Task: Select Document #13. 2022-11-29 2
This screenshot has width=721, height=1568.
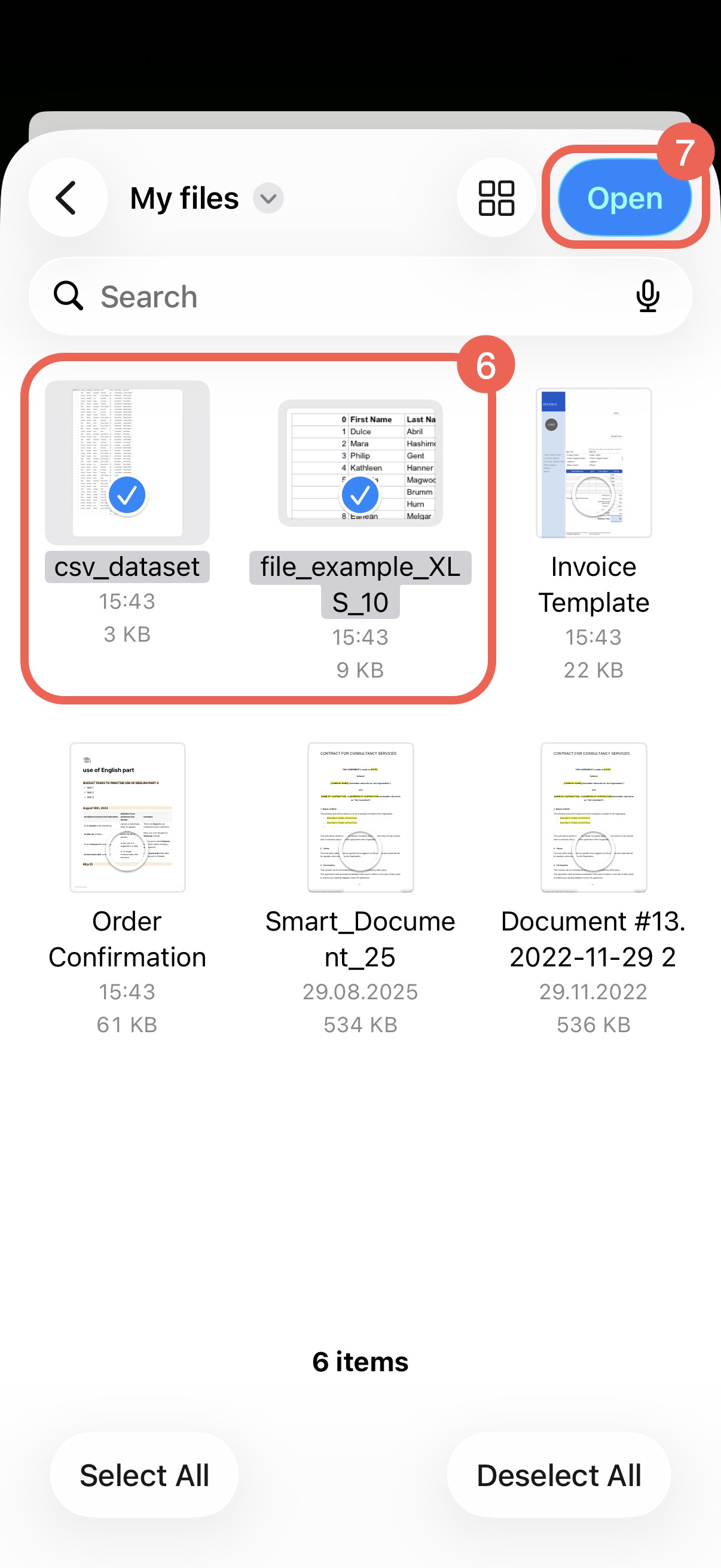Action: click(x=593, y=817)
